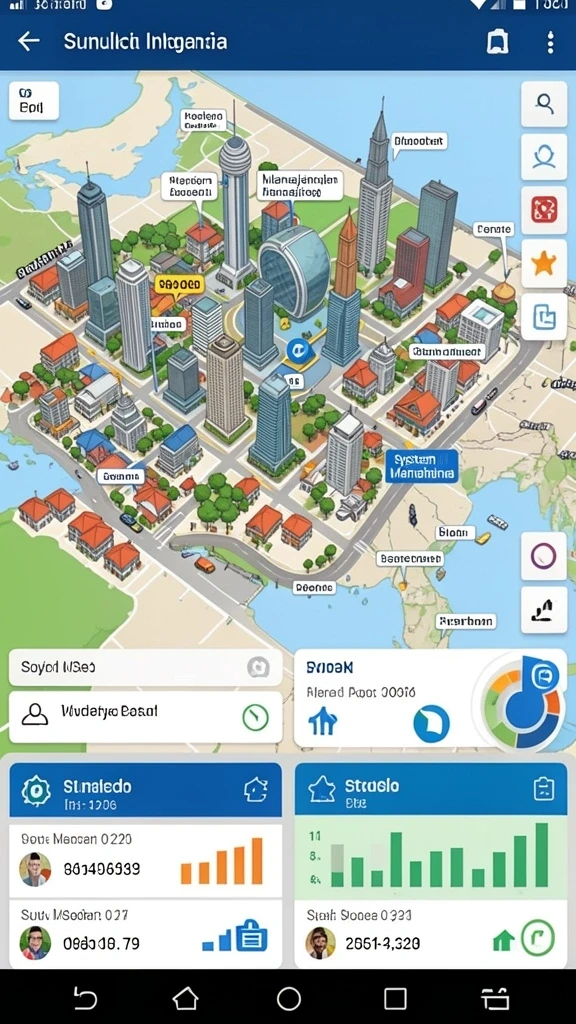Open the overflow menu

[551, 42]
